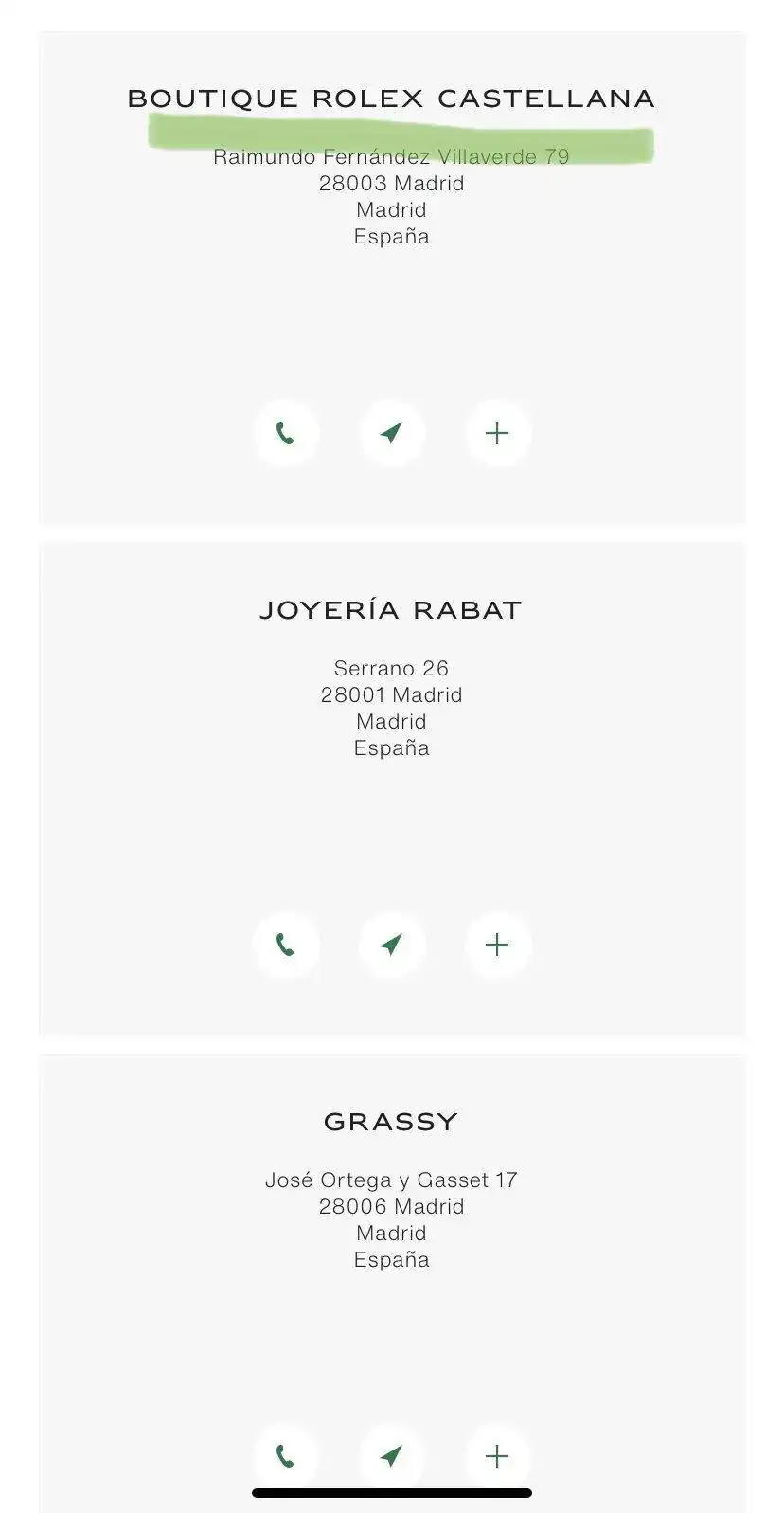Tap the plus icon under Joyería Rabat
This screenshot has height=1513, width=784.
[497, 945]
